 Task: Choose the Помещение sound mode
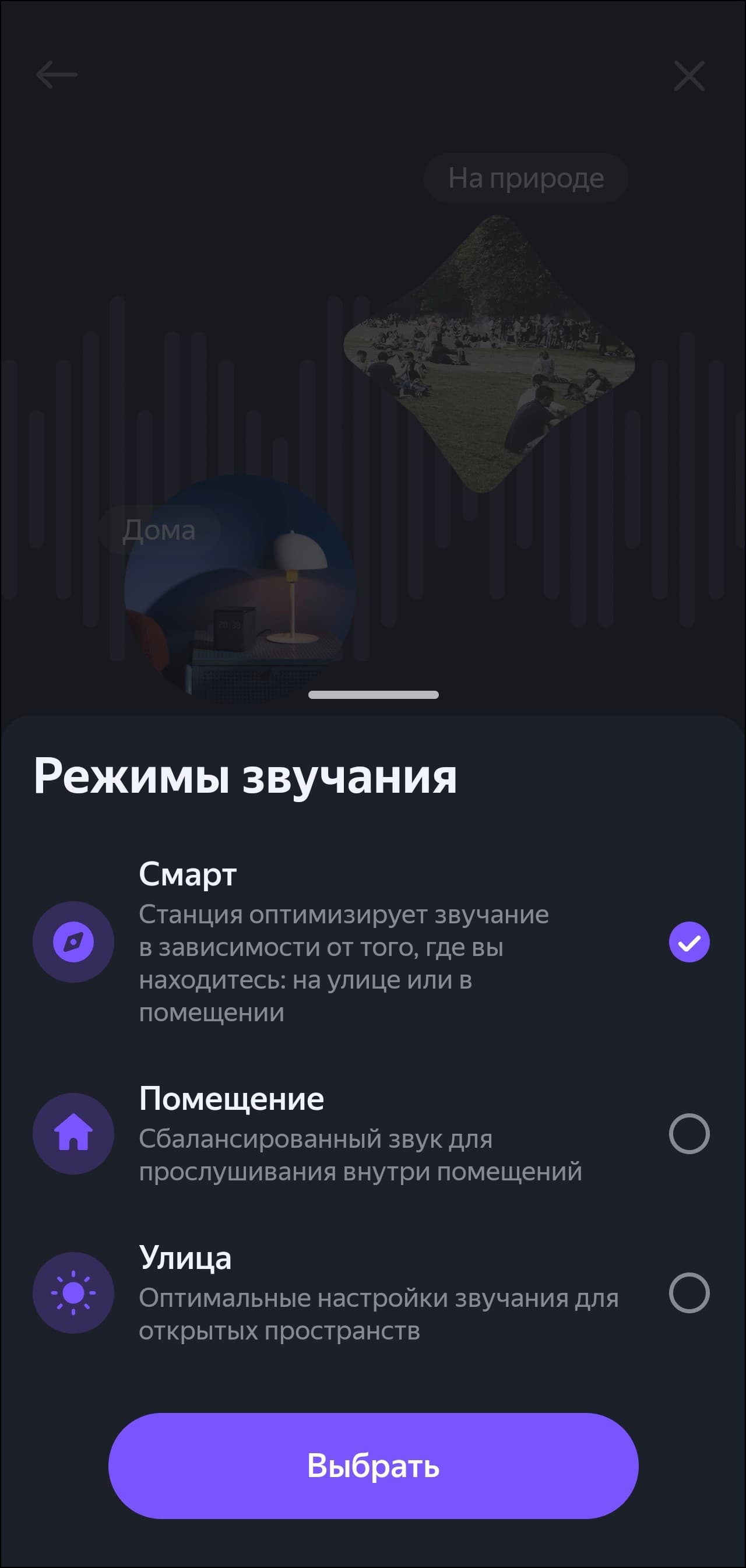[x=689, y=1133]
